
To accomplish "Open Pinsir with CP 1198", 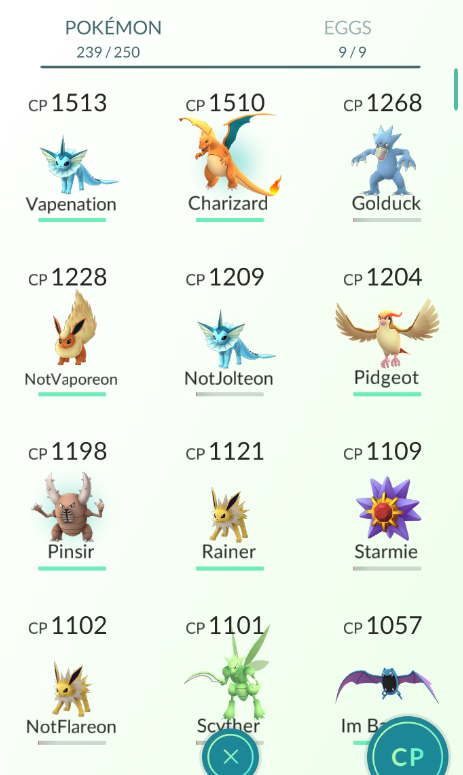I will [72, 506].
